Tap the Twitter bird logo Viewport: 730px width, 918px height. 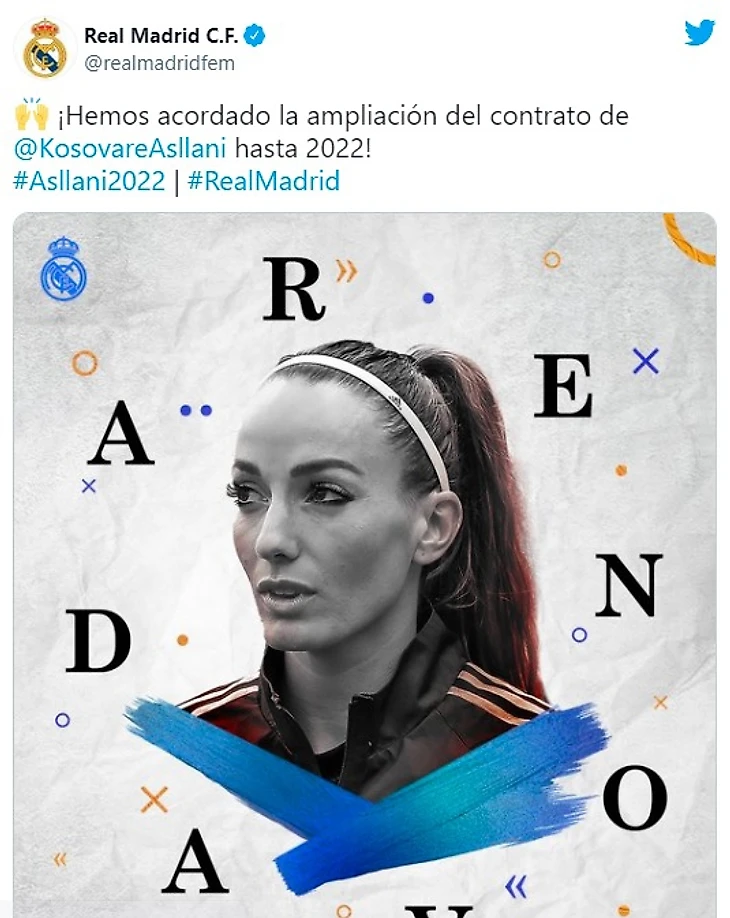699,33
